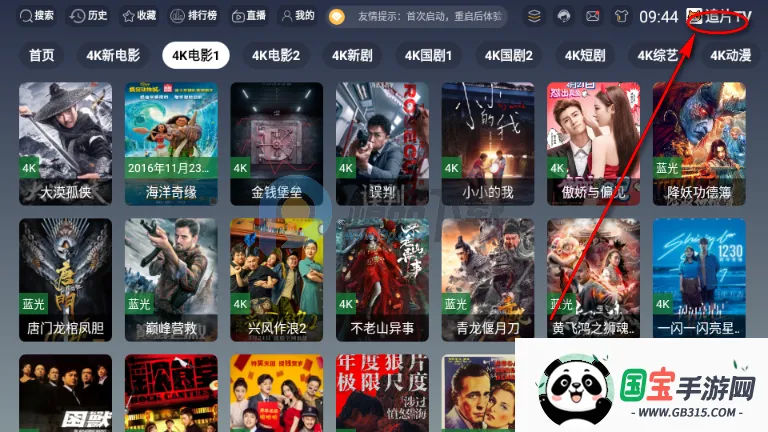Select the 4K新电影 tab
Viewport: 768px width, 432px height.
click(x=113, y=56)
